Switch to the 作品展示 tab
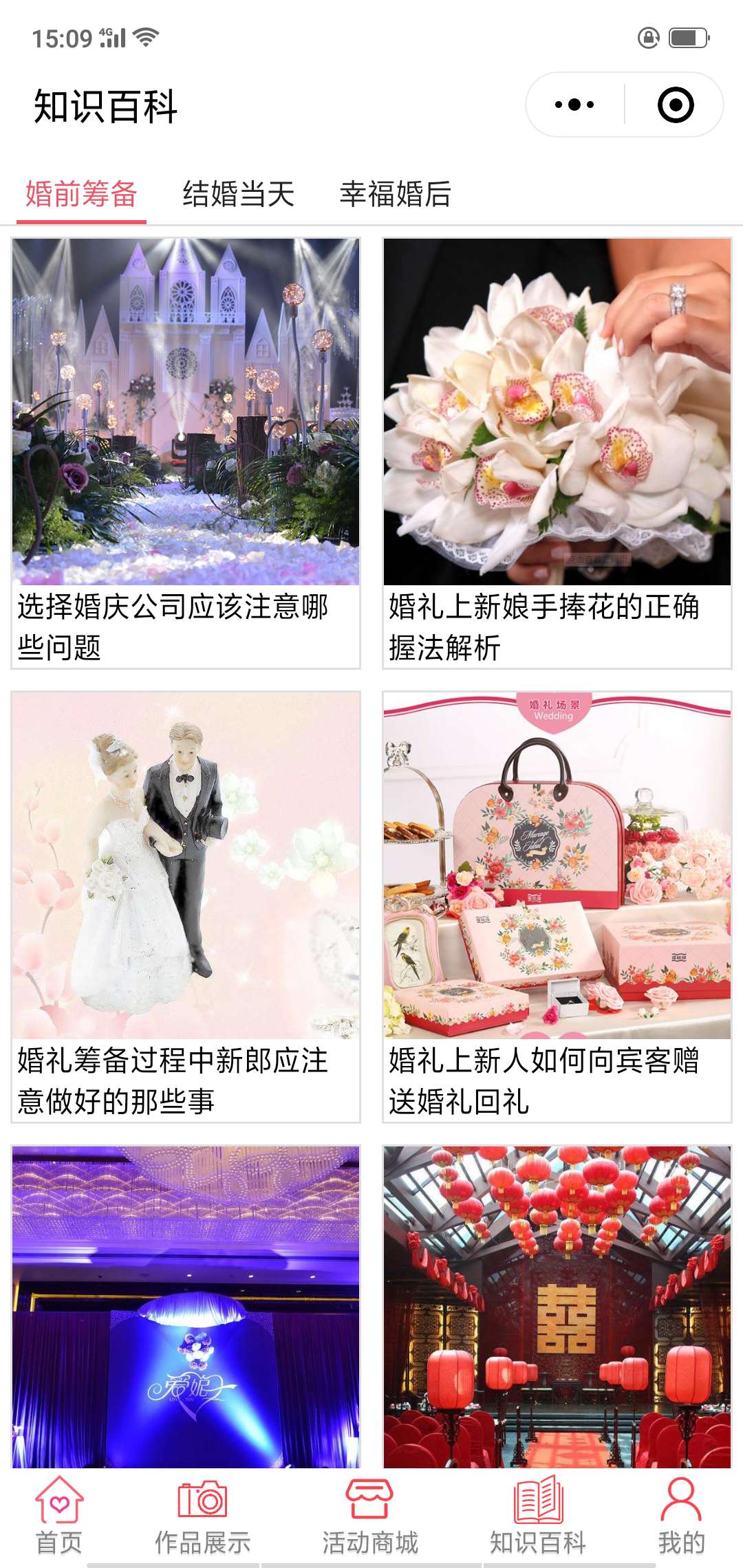 tap(202, 1517)
